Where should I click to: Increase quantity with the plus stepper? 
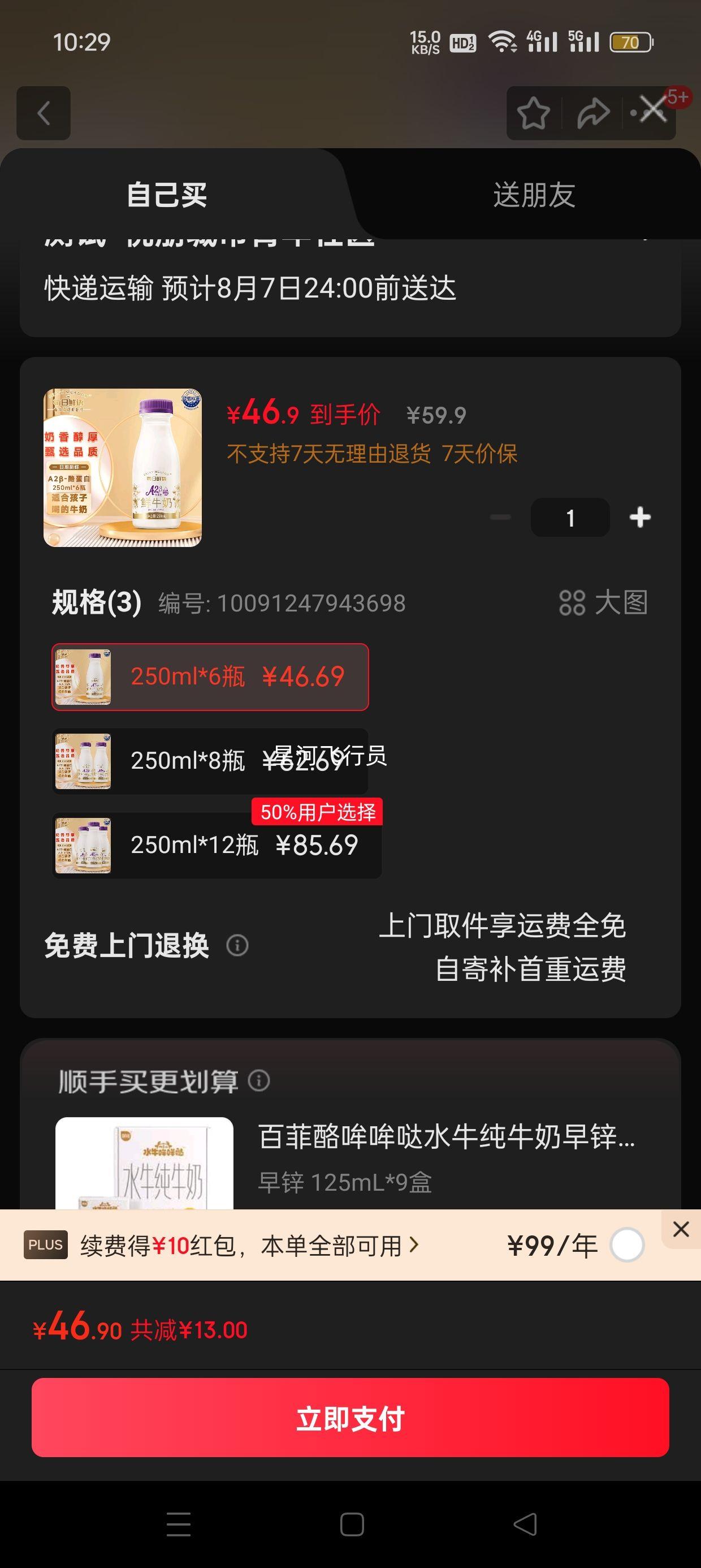[x=639, y=517]
